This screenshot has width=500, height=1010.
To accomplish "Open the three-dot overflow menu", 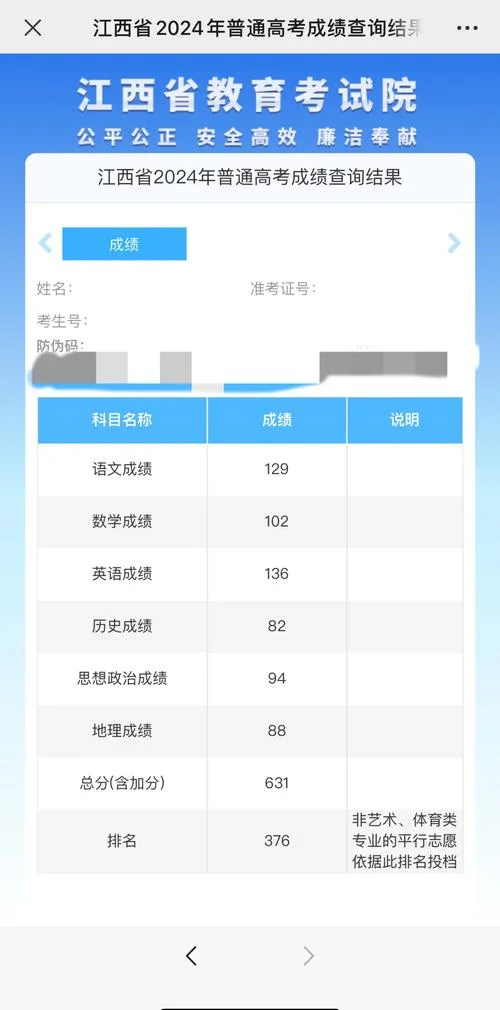I will (467, 28).
